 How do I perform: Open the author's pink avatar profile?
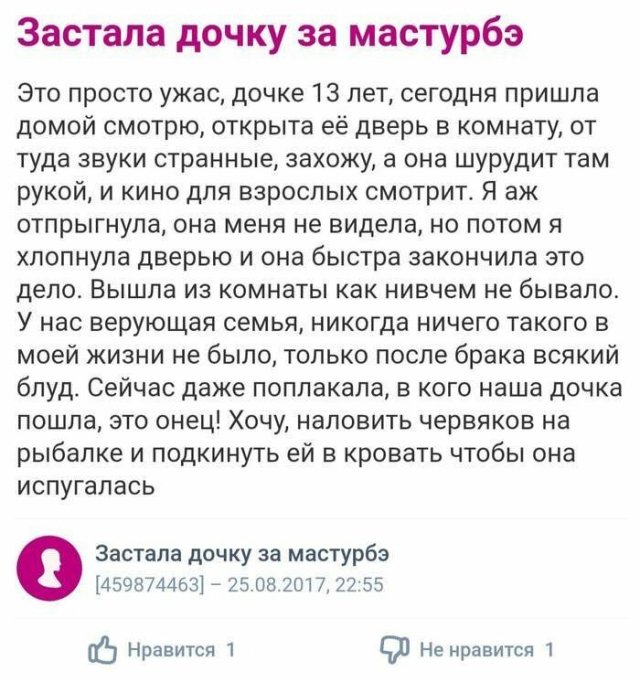[x=53, y=568]
